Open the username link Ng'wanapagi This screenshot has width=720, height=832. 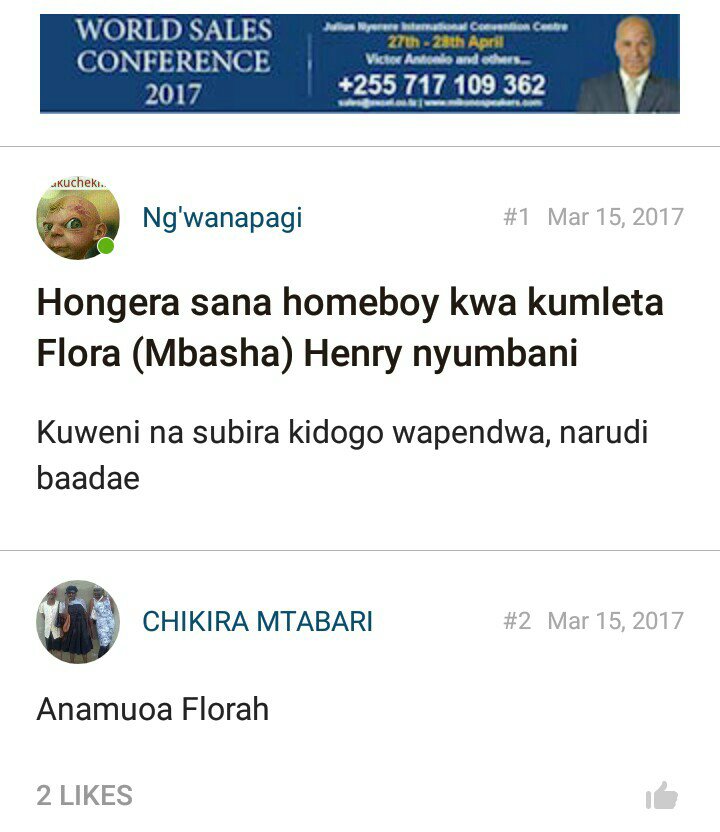pyautogui.click(x=222, y=217)
